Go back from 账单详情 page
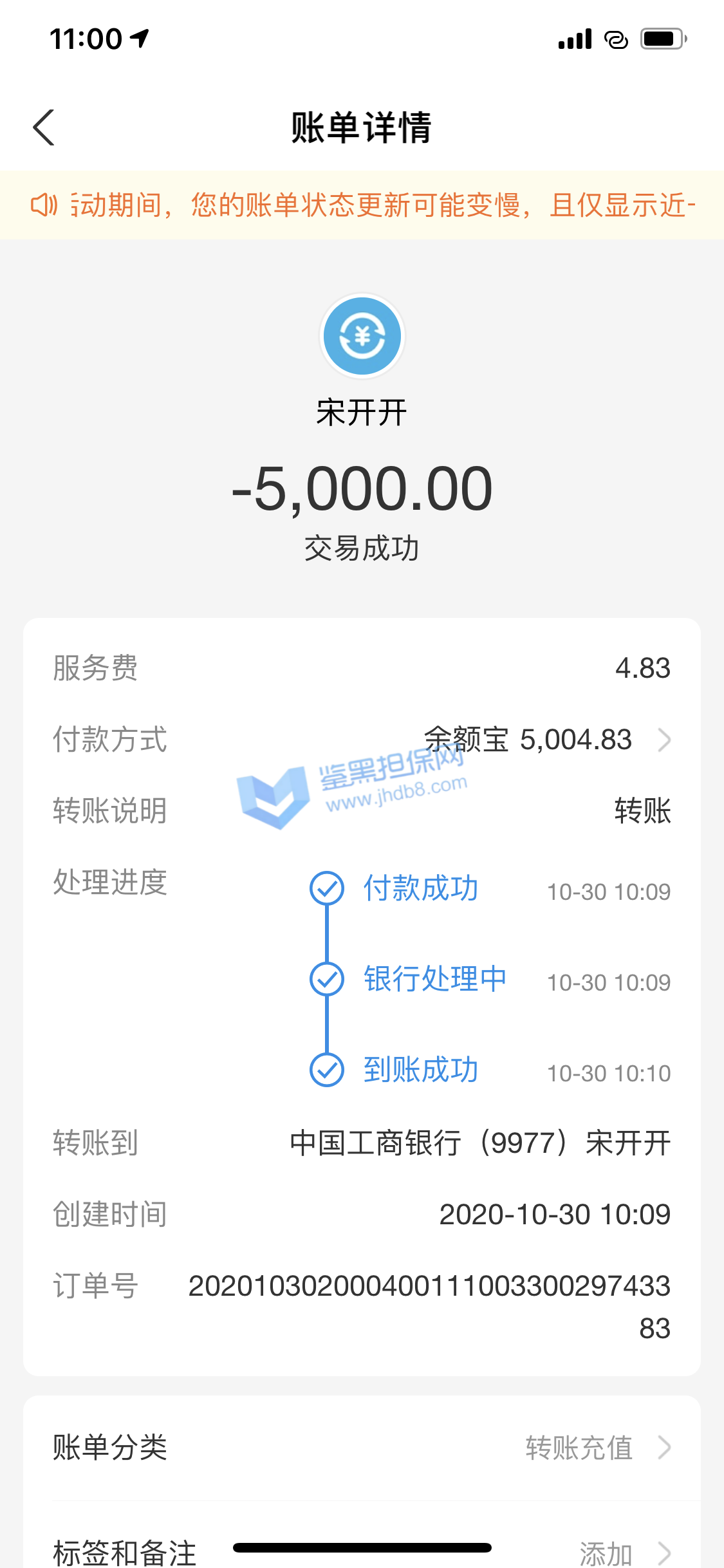Viewport: 724px width, 1568px height. coord(44,127)
